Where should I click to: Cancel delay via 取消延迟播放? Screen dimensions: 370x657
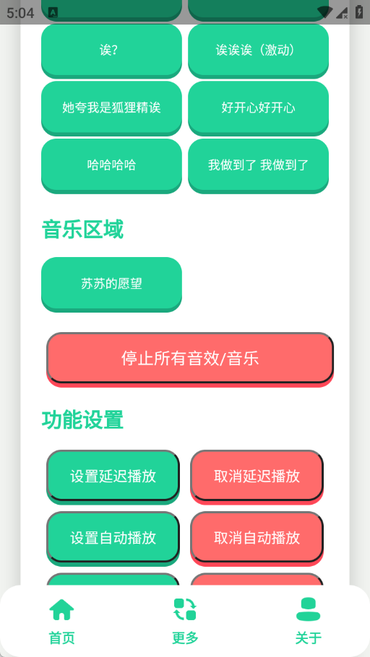coord(257,477)
